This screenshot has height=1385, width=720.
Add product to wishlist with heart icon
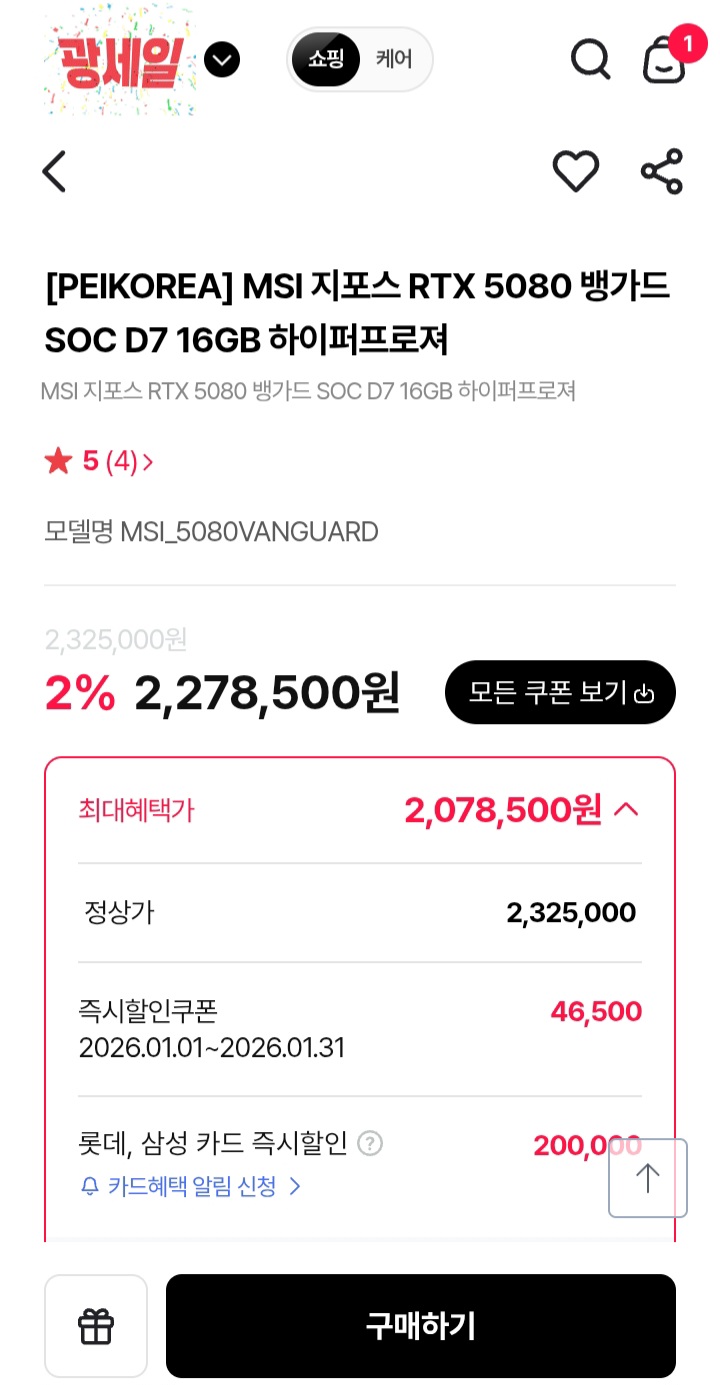[x=575, y=171]
